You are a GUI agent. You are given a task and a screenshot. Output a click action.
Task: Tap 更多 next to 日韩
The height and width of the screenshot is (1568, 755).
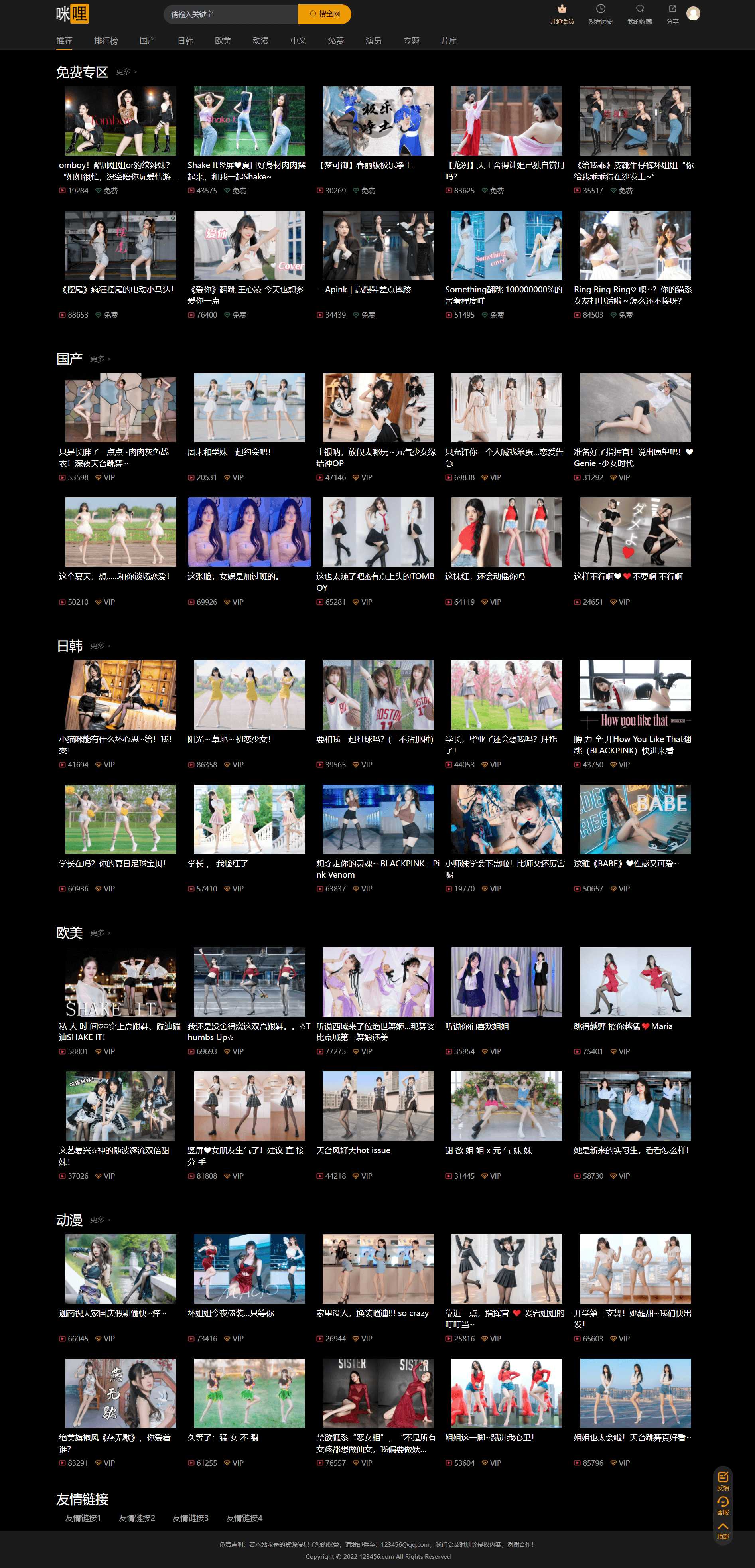point(100,646)
